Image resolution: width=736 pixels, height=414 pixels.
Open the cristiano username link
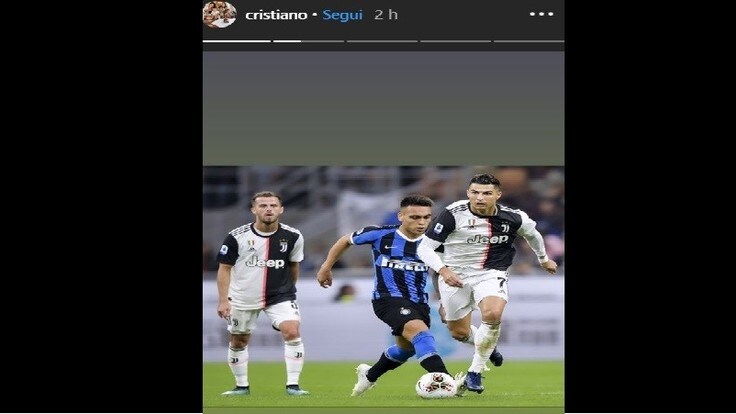[x=275, y=15]
